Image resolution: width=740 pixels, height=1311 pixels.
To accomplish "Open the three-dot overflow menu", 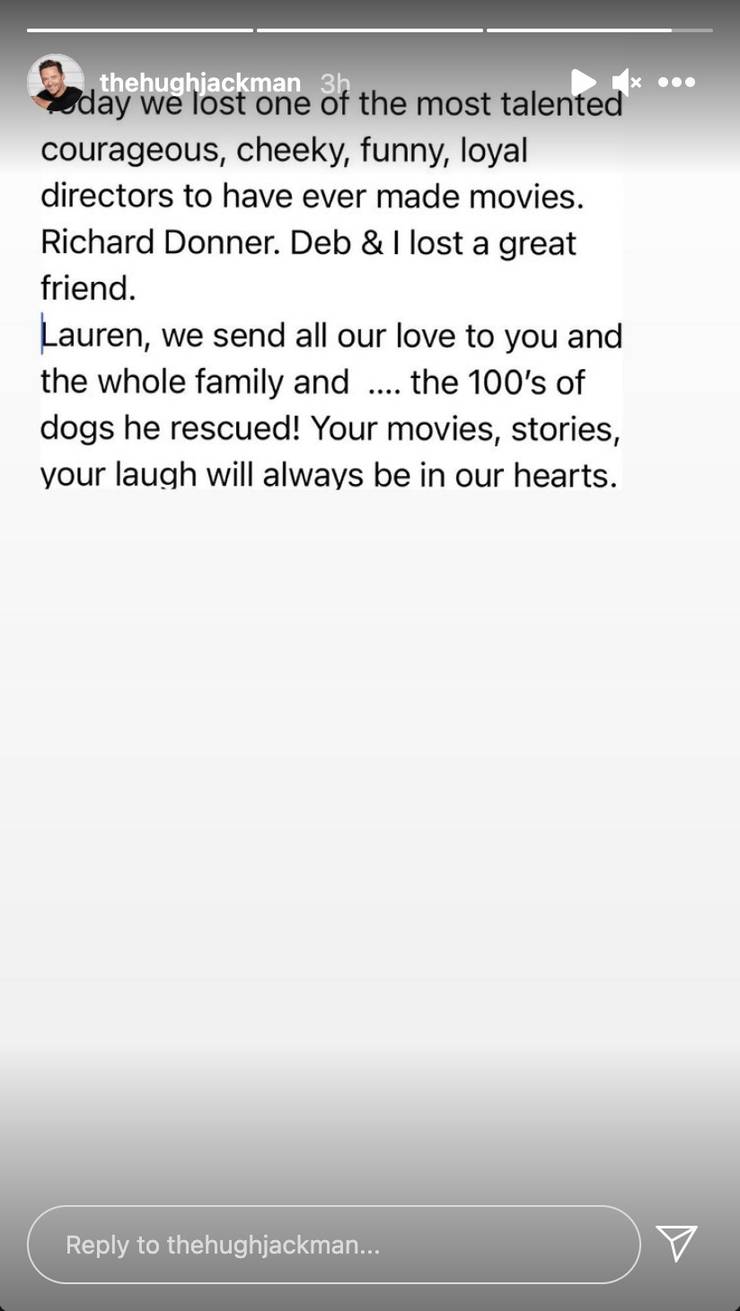I will coord(677,82).
